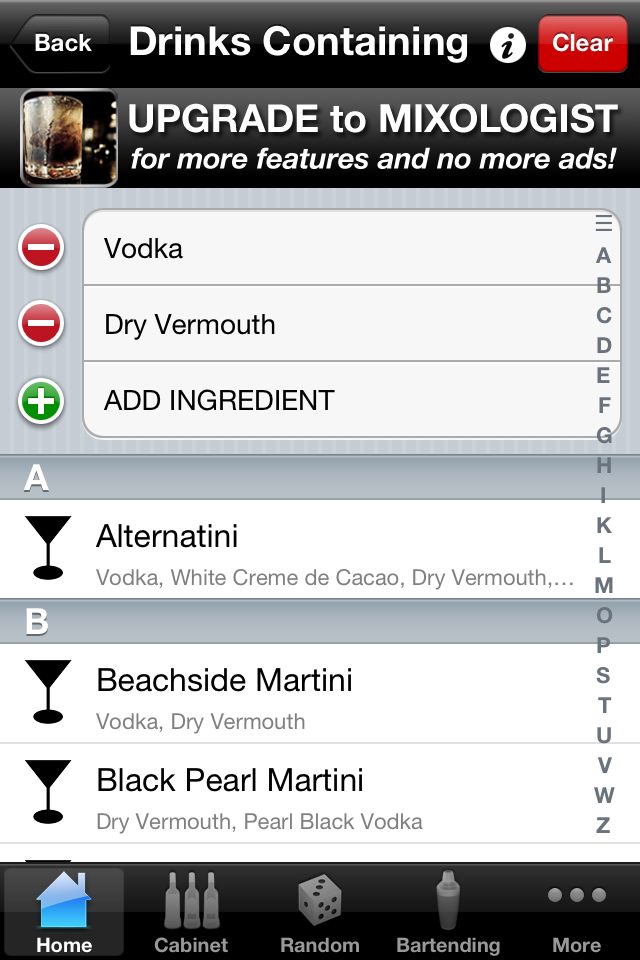Go back to the previous screen
Screen dimensions: 640x960
pos(60,44)
